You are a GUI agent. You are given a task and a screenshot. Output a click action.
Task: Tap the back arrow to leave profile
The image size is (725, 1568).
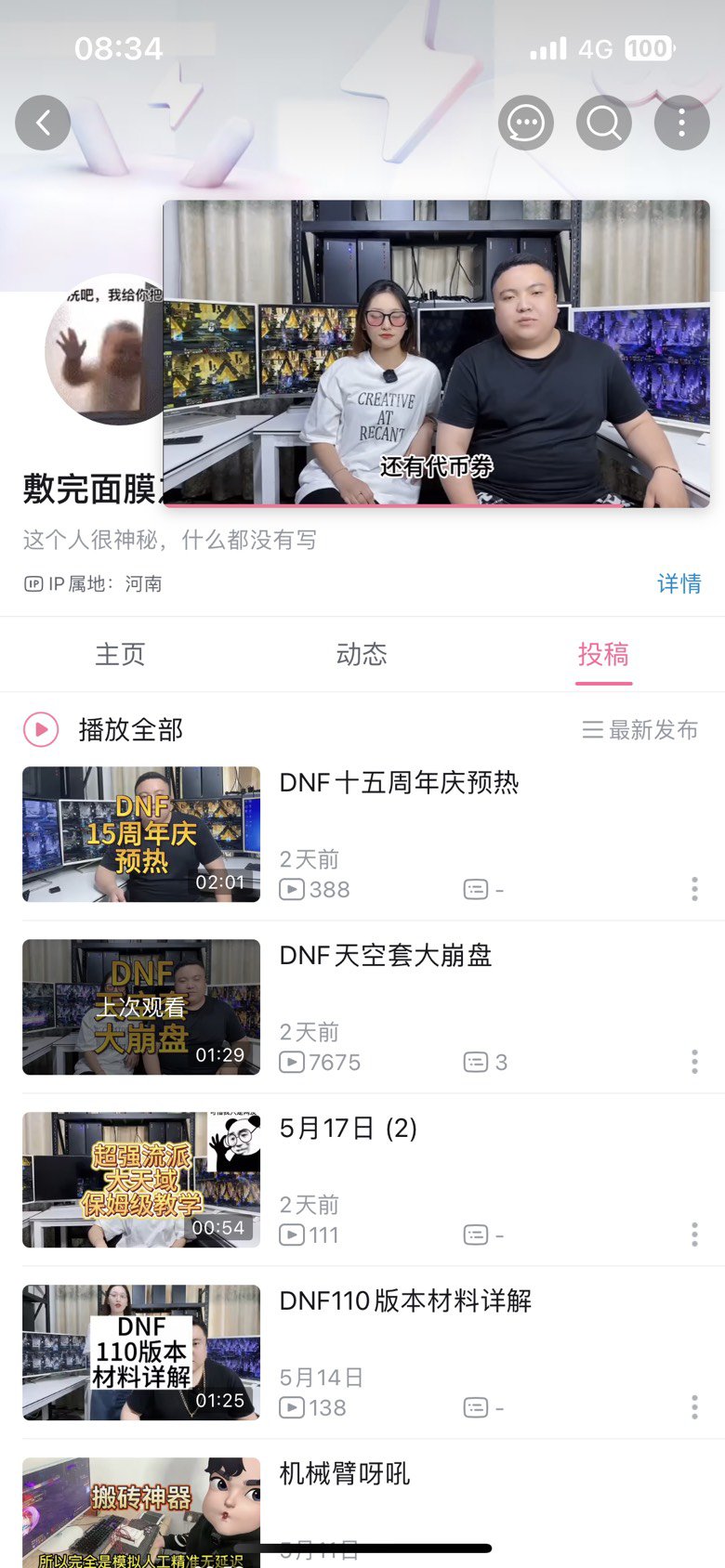pyautogui.click(x=42, y=123)
